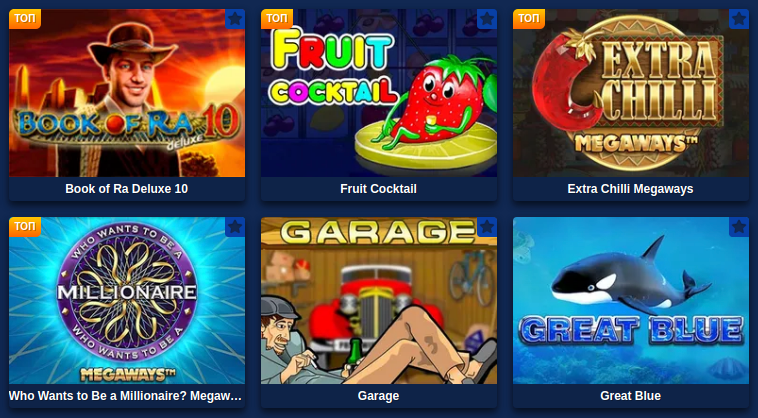The height and width of the screenshot is (418, 758).
Task: Launch the Fruit Cocktail slot
Action: click(x=379, y=100)
